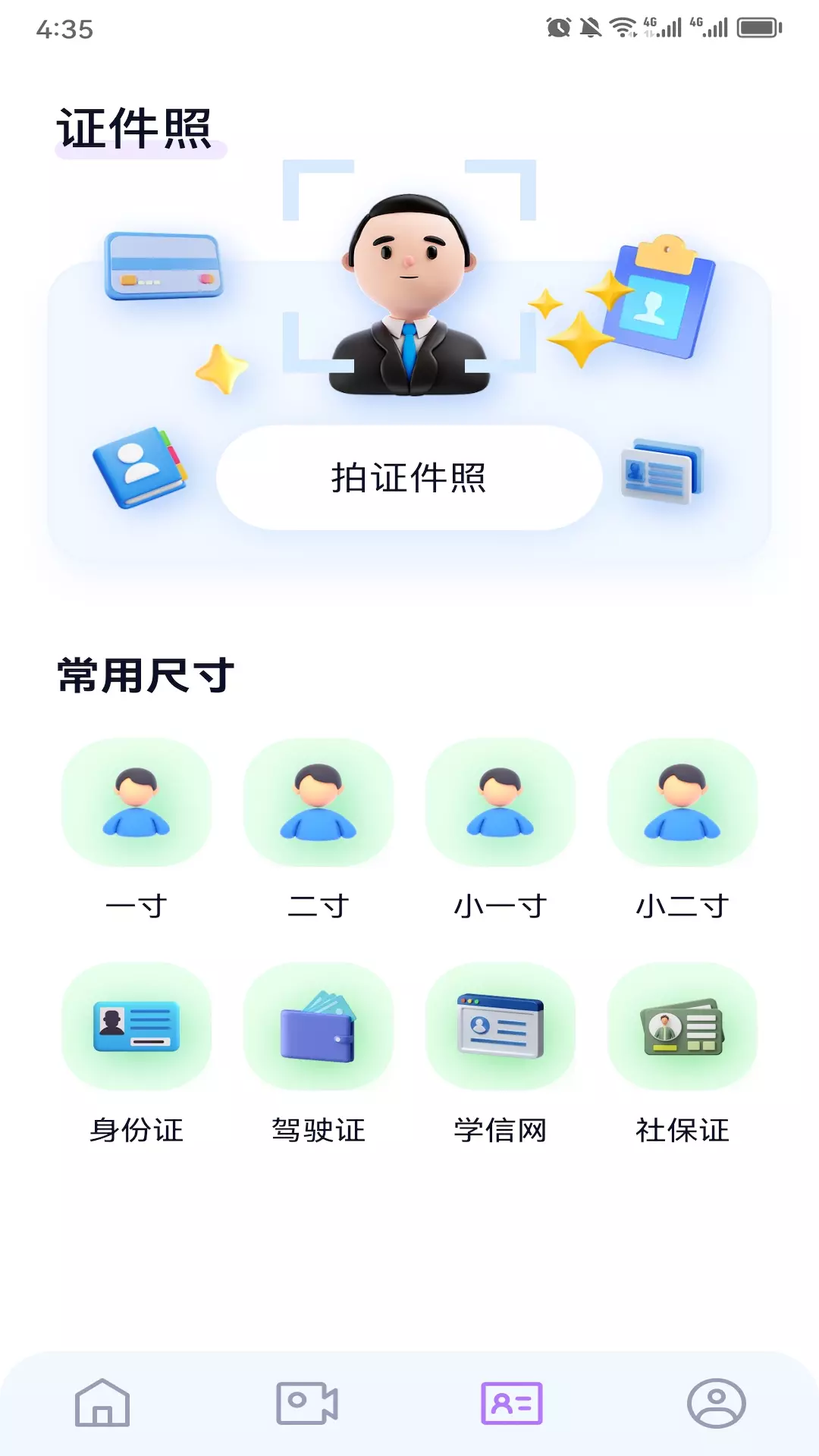Open the profile tab

tap(717, 1403)
